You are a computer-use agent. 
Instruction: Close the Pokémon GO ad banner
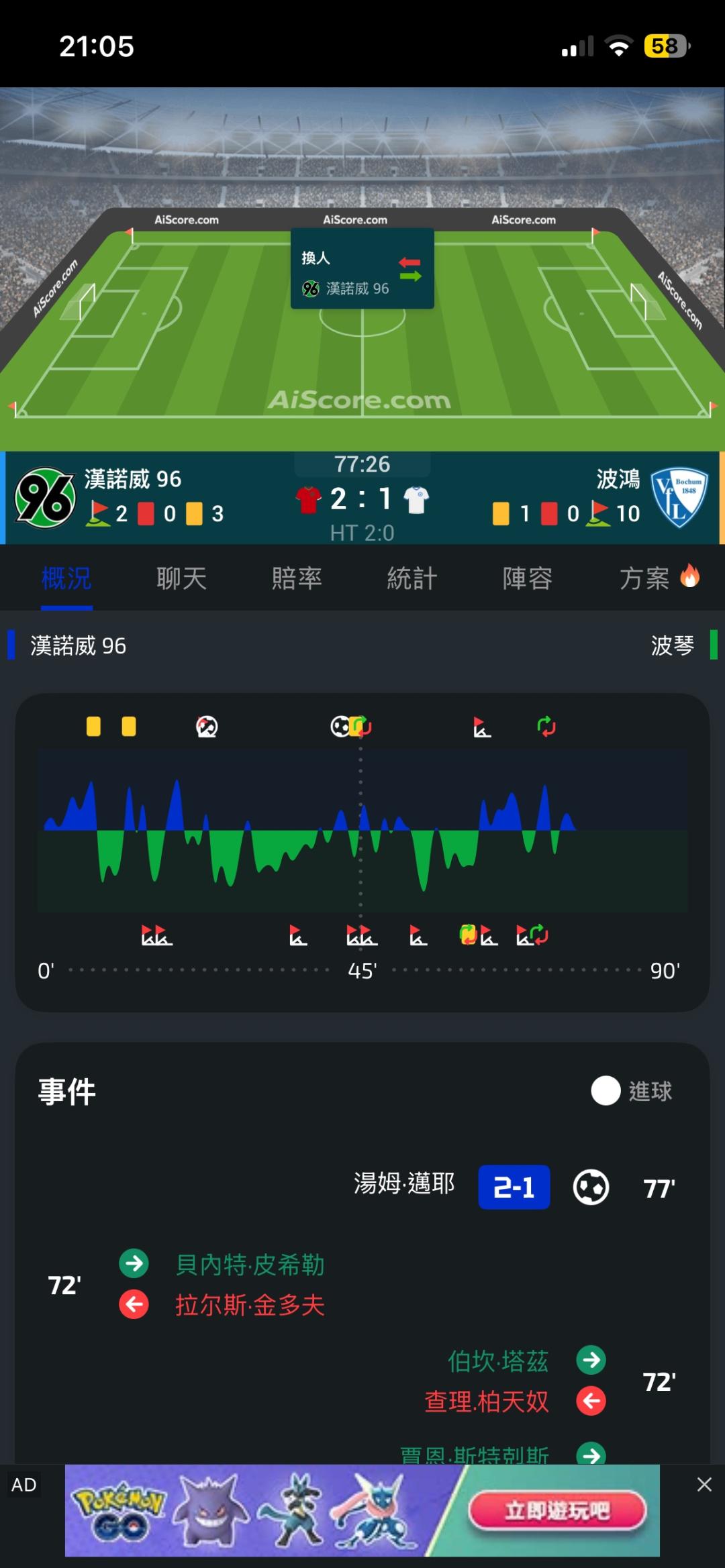[x=704, y=1484]
